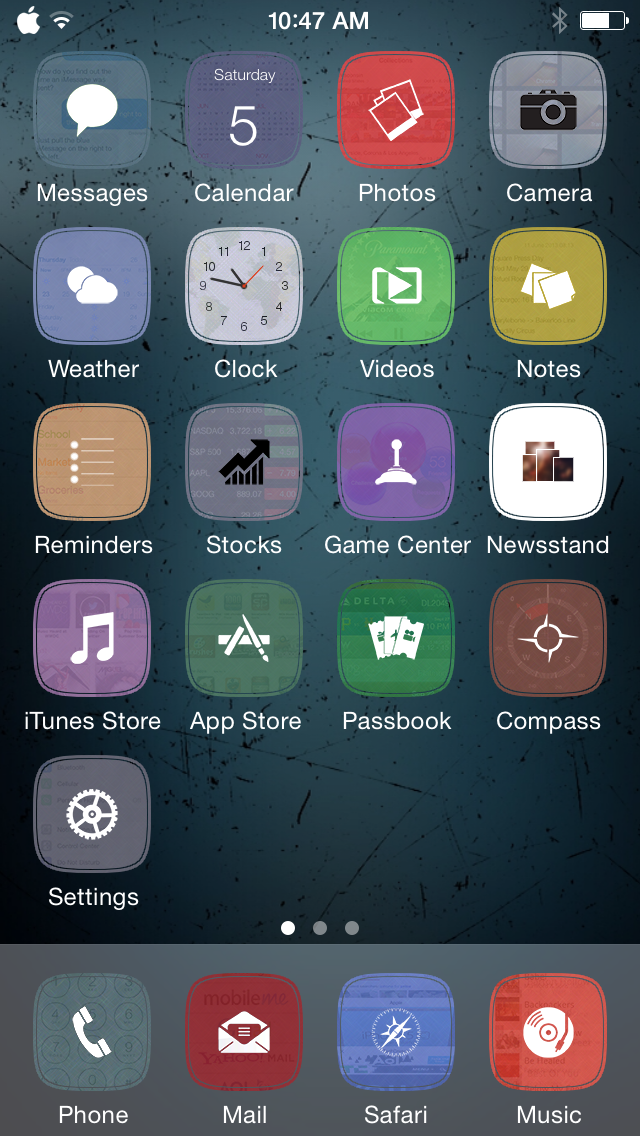Open Photos

tap(397, 110)
